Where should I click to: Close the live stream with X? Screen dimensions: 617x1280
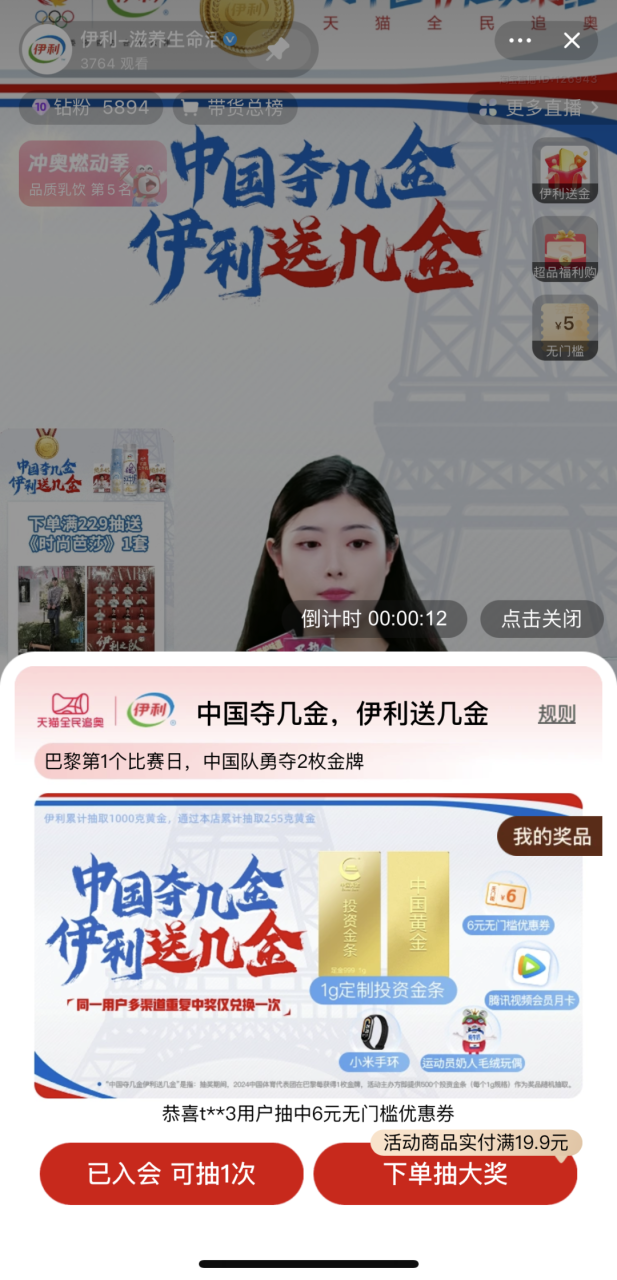(x=572, y=41)
